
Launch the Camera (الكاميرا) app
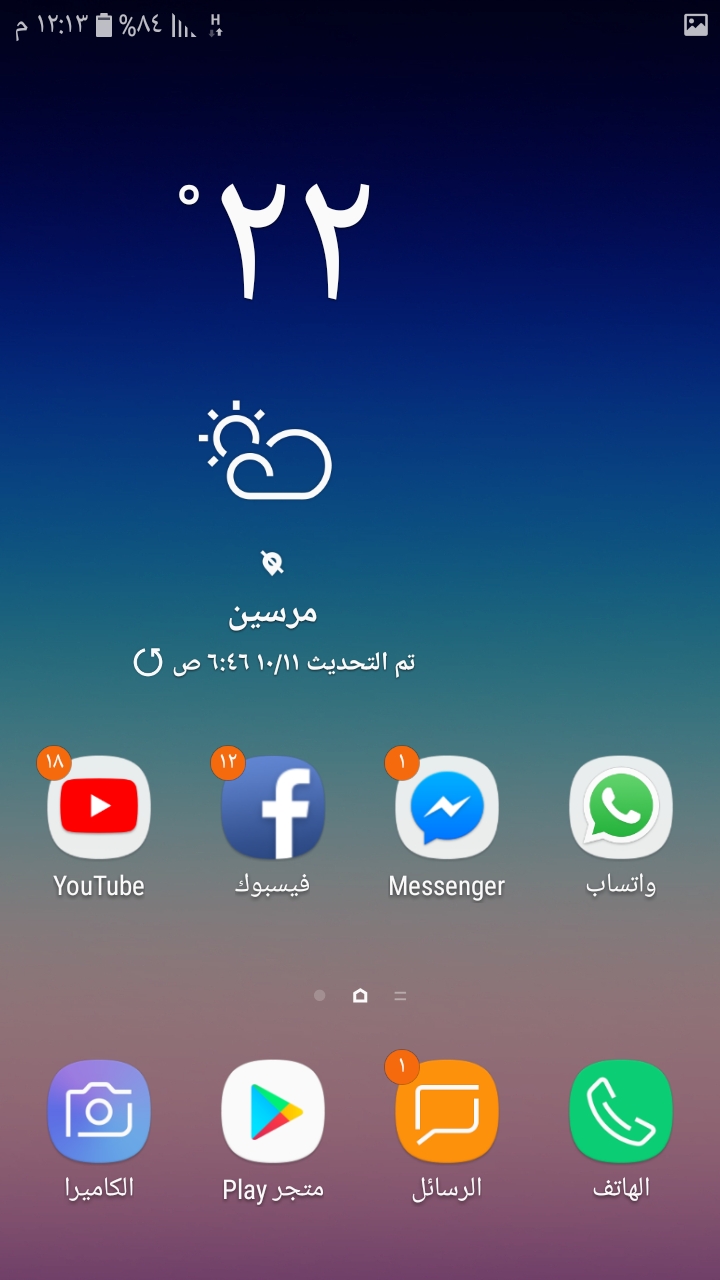(98, 1111)
